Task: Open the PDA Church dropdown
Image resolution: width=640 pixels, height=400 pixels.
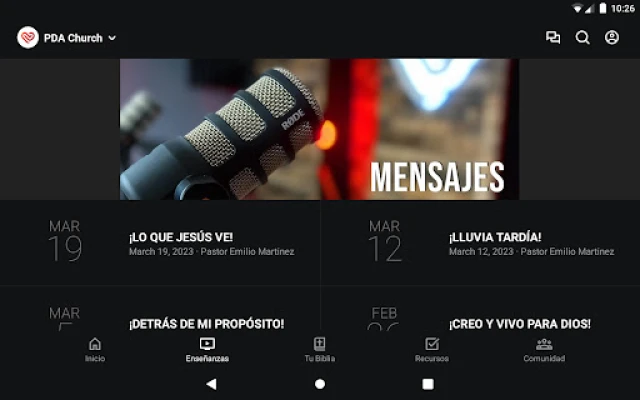Action: 68,38
